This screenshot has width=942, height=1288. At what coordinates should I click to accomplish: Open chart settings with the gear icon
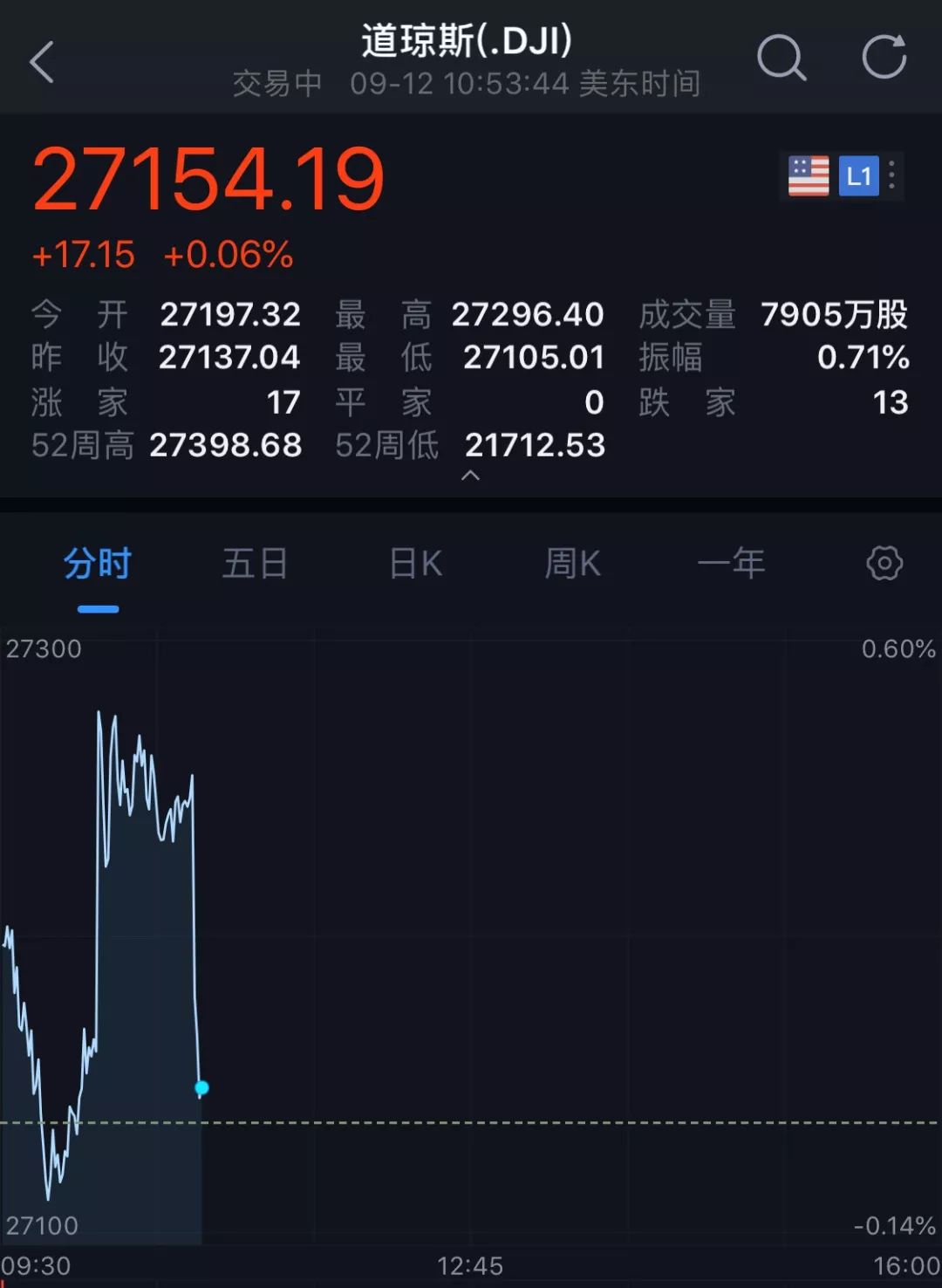[x=884, y=564]
